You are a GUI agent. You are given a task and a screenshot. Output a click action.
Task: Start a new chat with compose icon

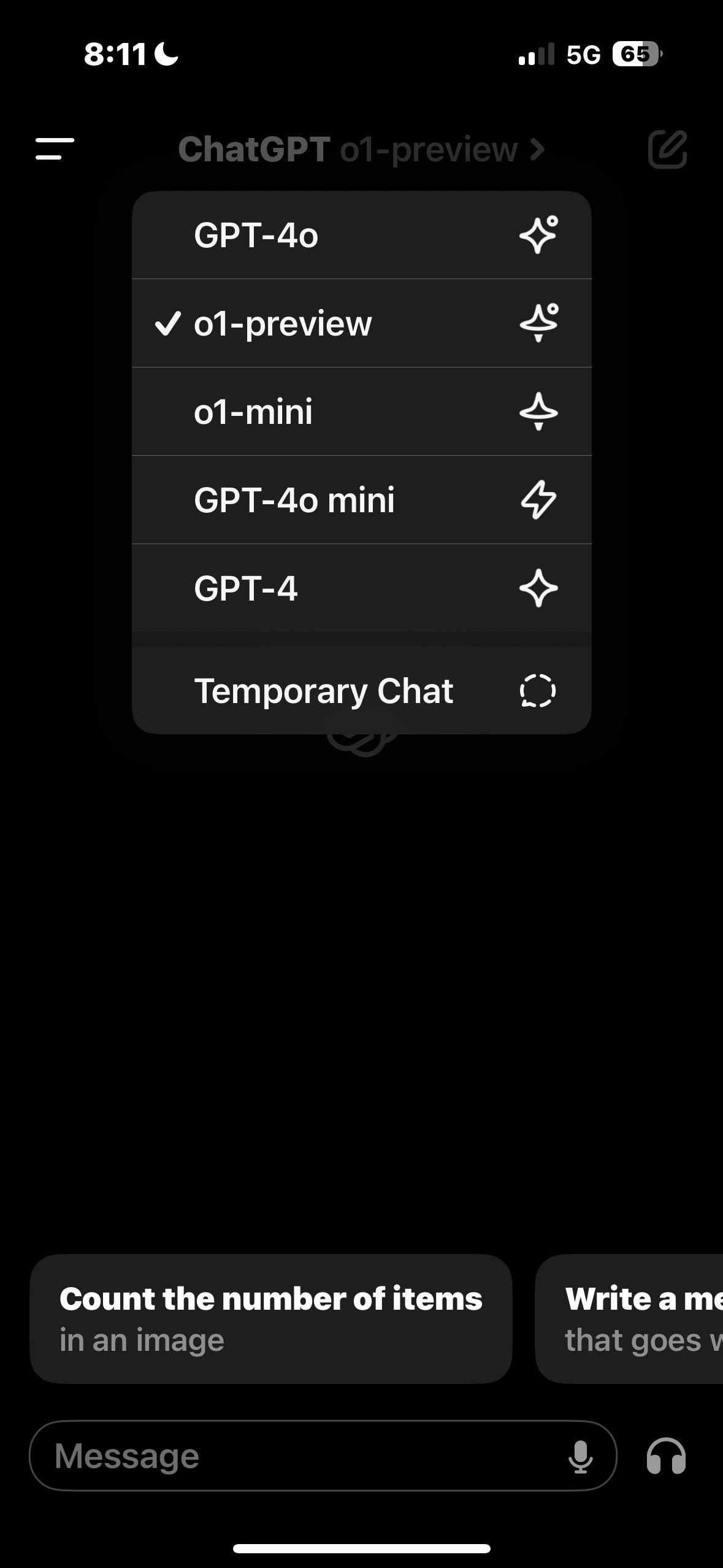pos(667,149)
